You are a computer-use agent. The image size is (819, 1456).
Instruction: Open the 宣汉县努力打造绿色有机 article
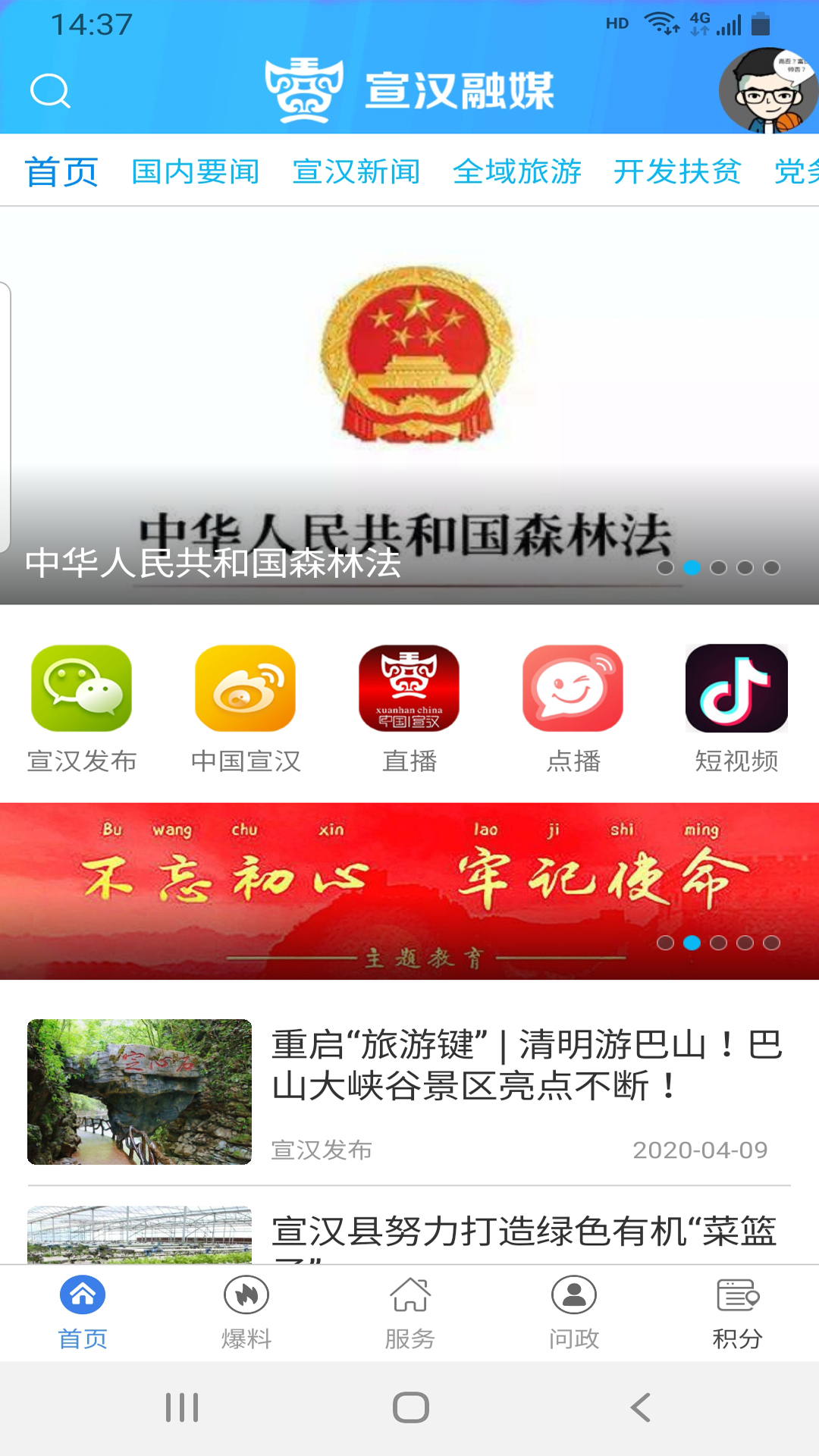pyautogui.click(x=523, y=1232)
